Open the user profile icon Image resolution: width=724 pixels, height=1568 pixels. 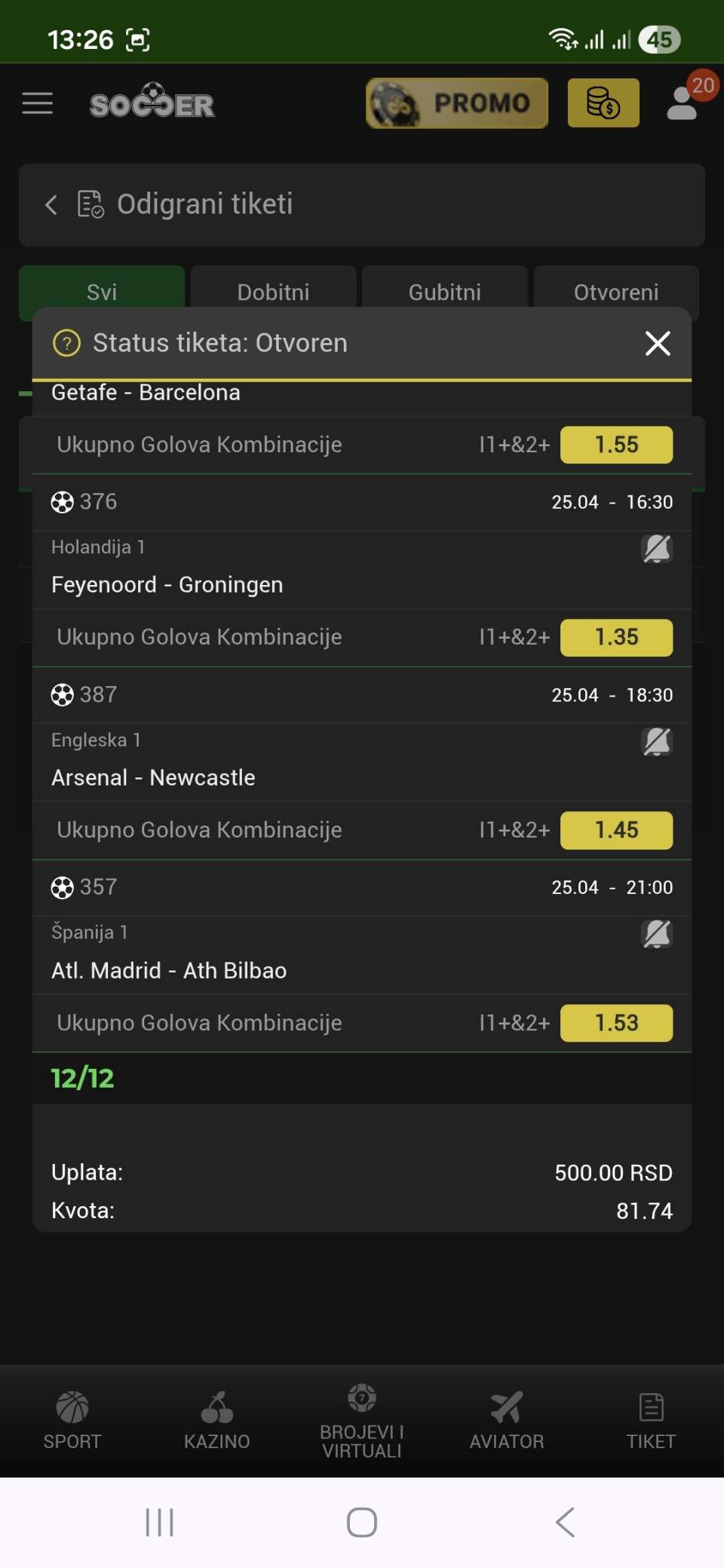[683, 103]
